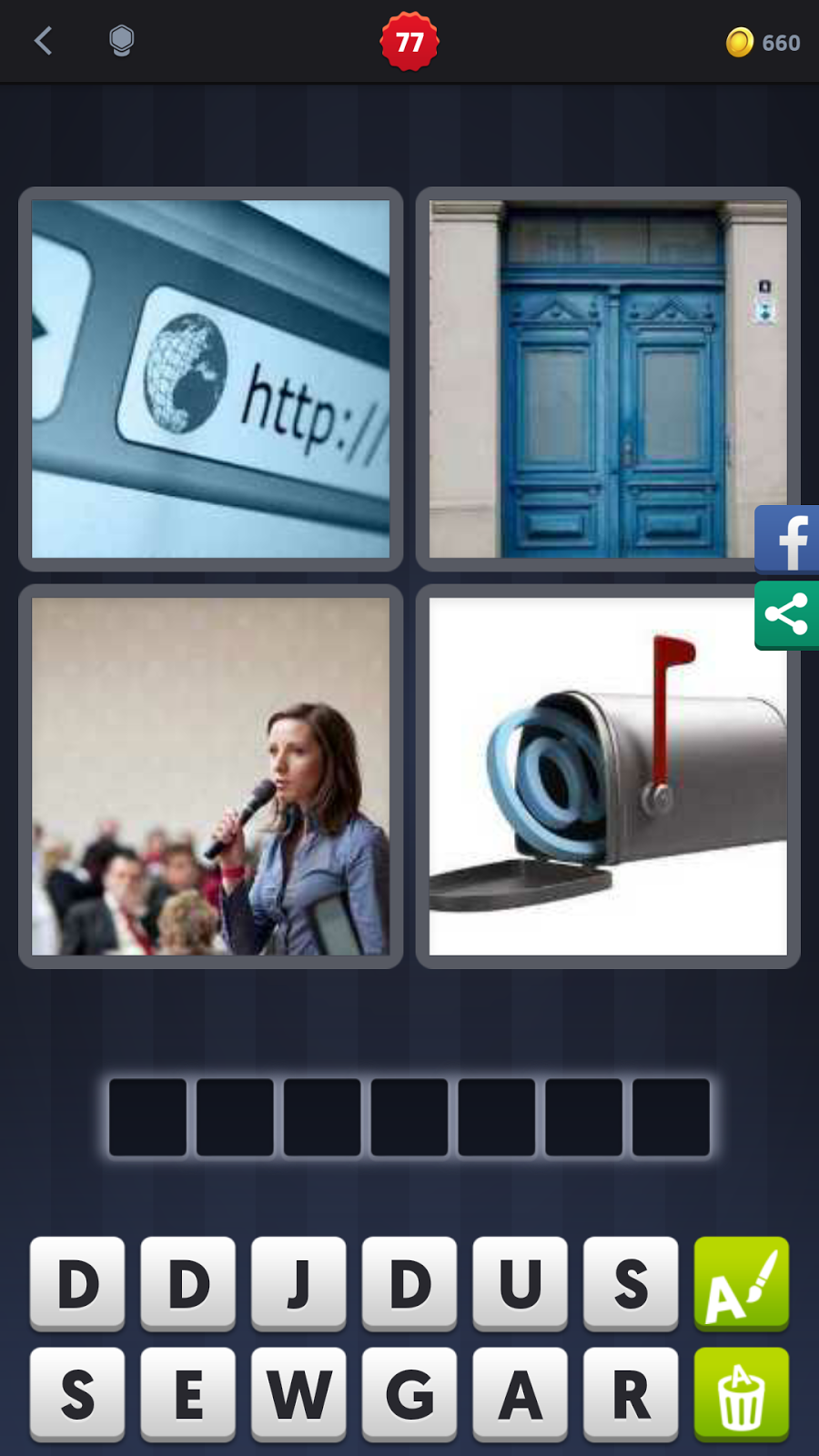Use the reveal-a-letter hint button

[741, 1283]
